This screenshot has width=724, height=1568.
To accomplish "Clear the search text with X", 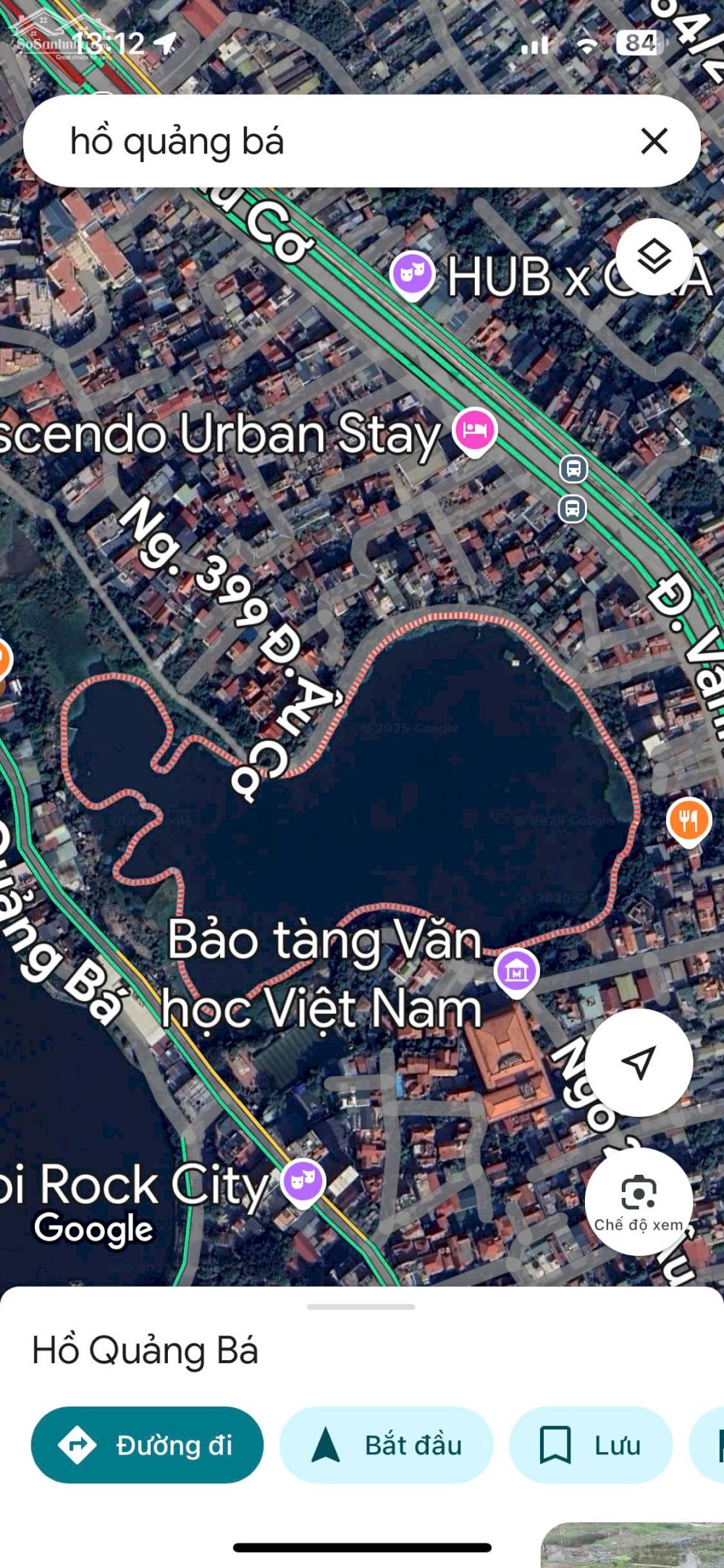I will pyautogui.click(x=654, y=141).
